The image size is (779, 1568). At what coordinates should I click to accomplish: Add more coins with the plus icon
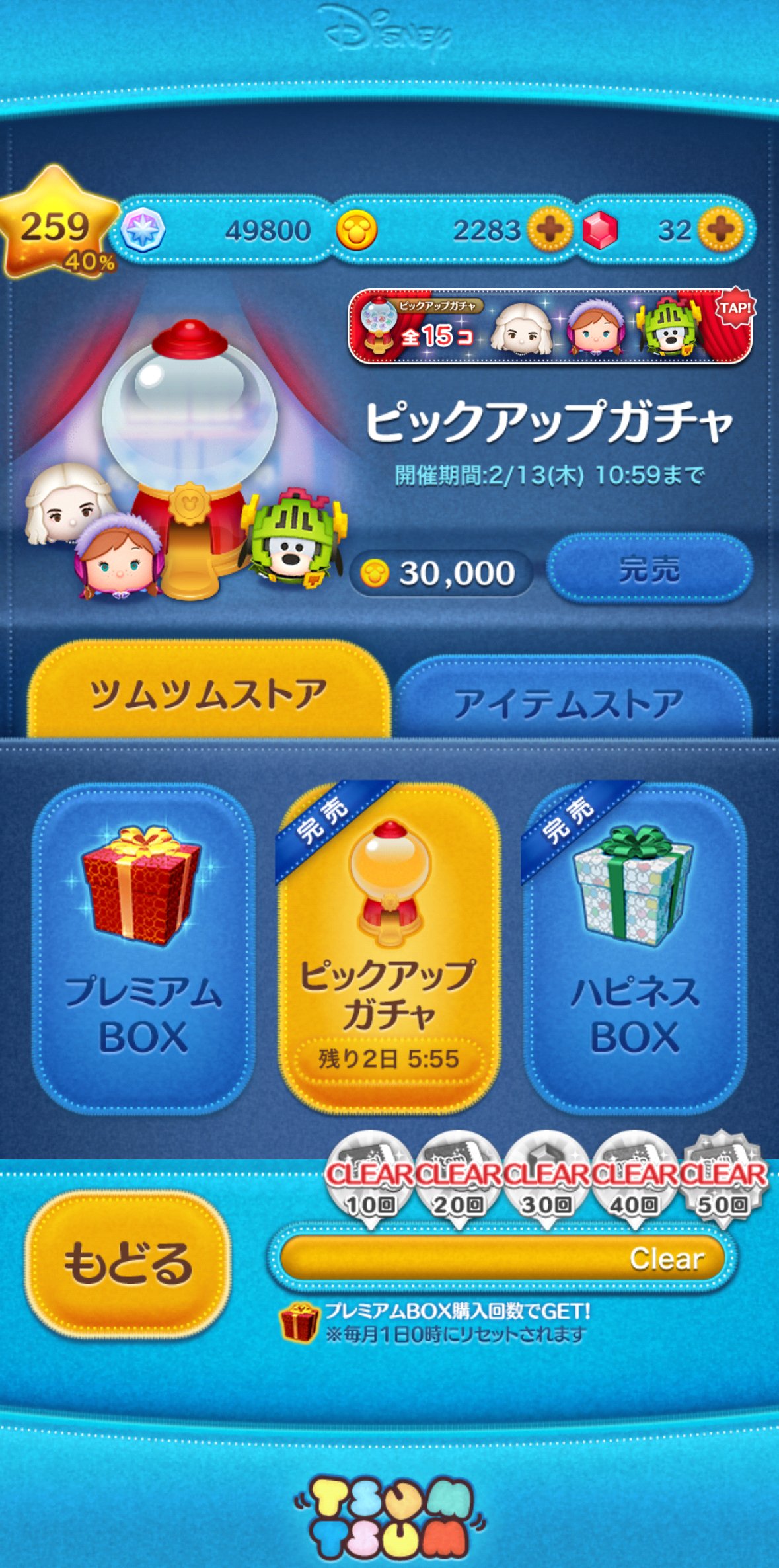coord(550,230)
